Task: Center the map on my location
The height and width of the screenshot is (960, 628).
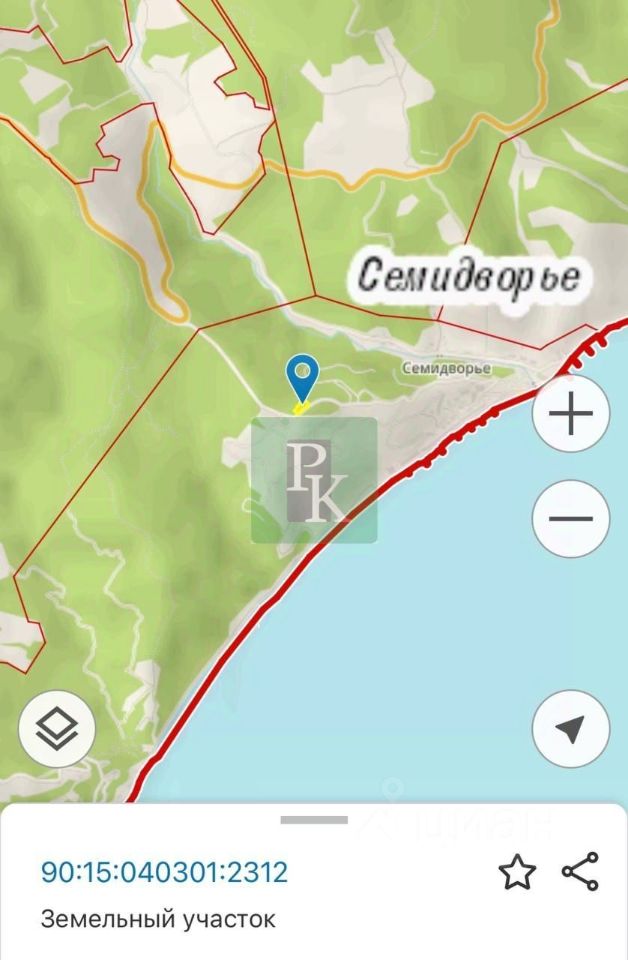Action: point(571,729)
